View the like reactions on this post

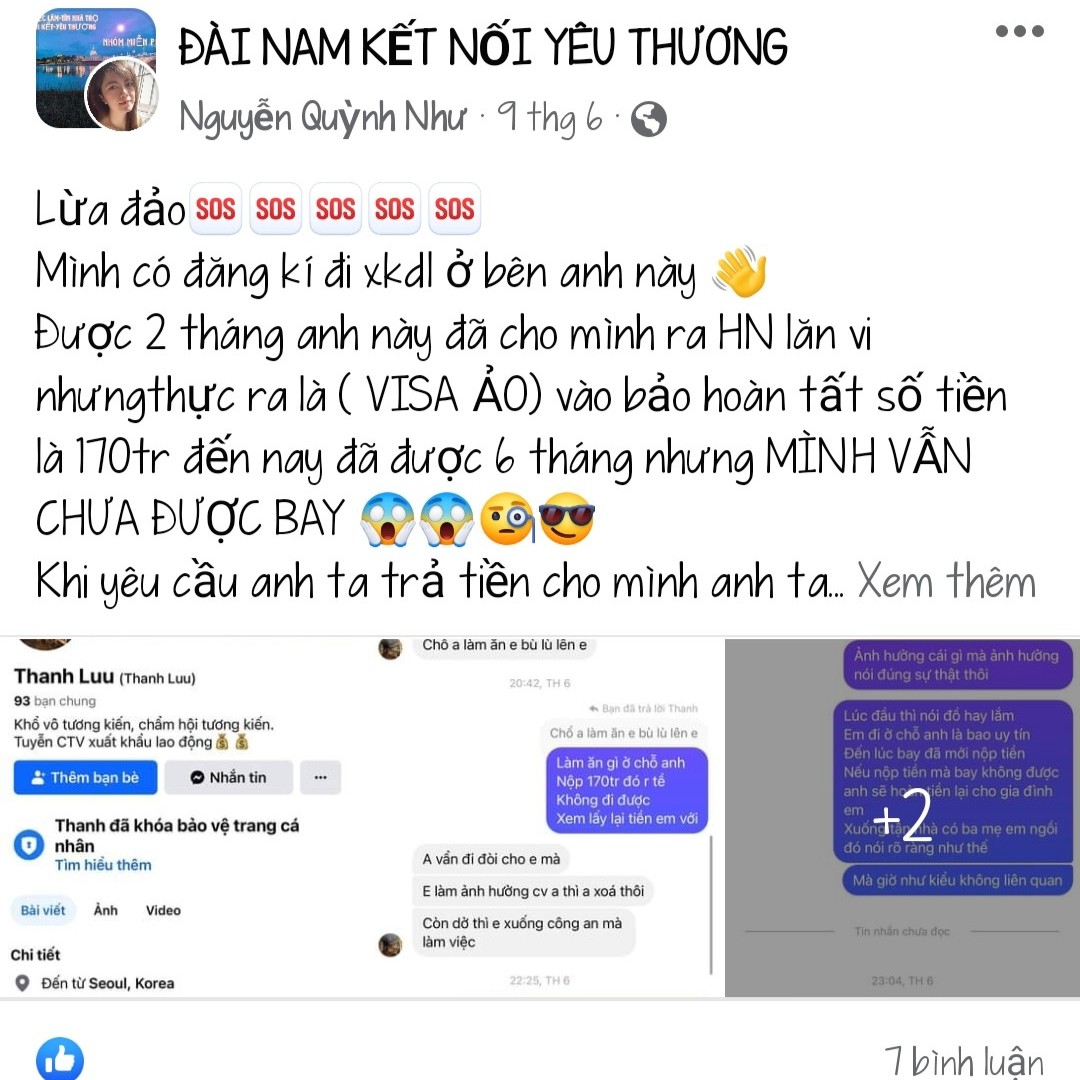click(x=60, y=1060)
